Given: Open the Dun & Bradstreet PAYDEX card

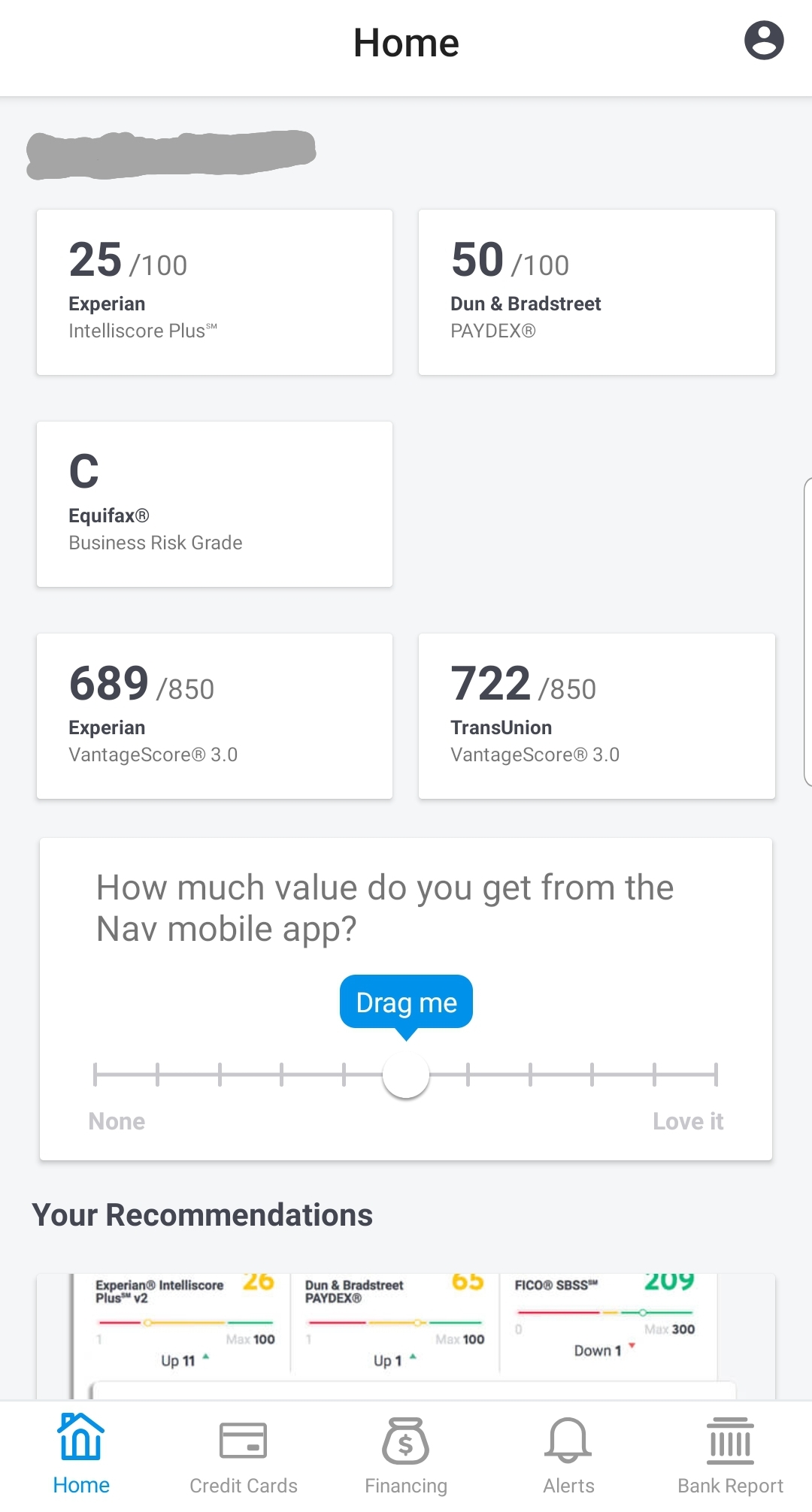Looking at the screenshot, I should pyautogui.click(x=596, y=292).
